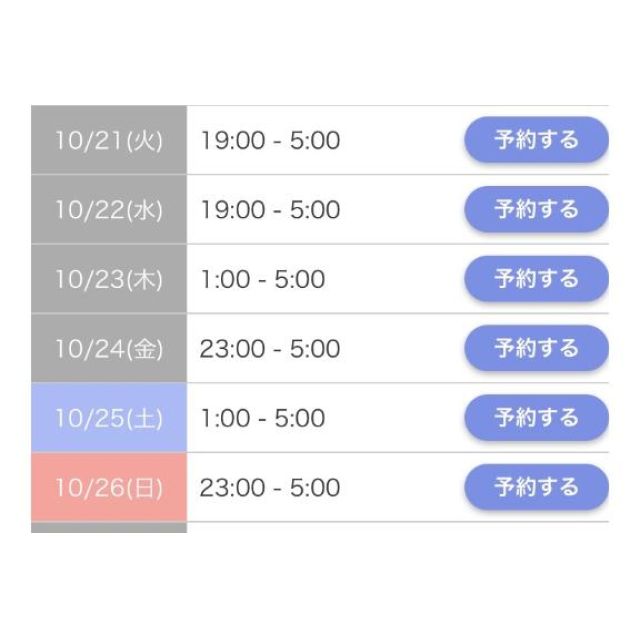This screenshot has width=640, height=640.
Task: Reserve the 10/25(土) 1:00 - 5:00 slot
Action: pyautogui.click(x=536, y=418)
